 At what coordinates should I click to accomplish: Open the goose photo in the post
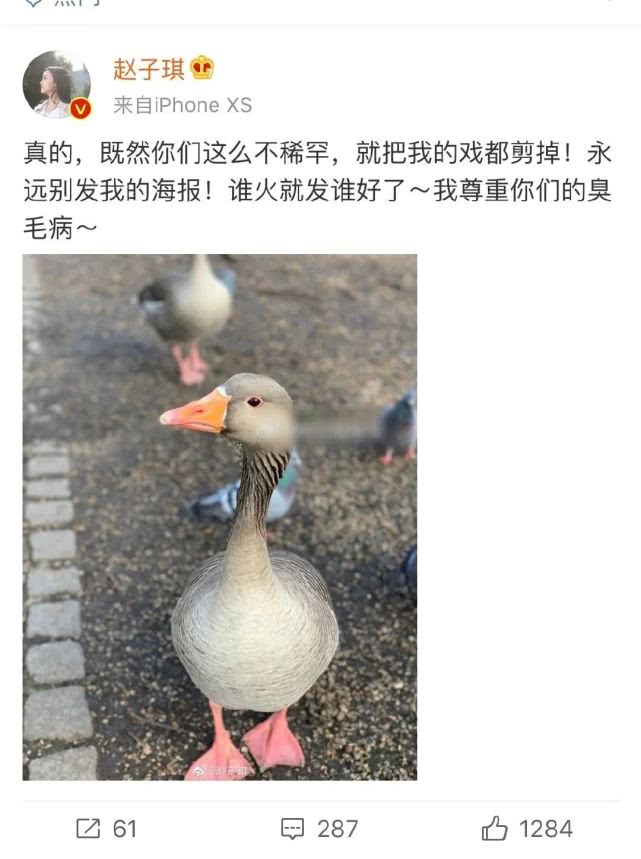(x=220, y=516)
